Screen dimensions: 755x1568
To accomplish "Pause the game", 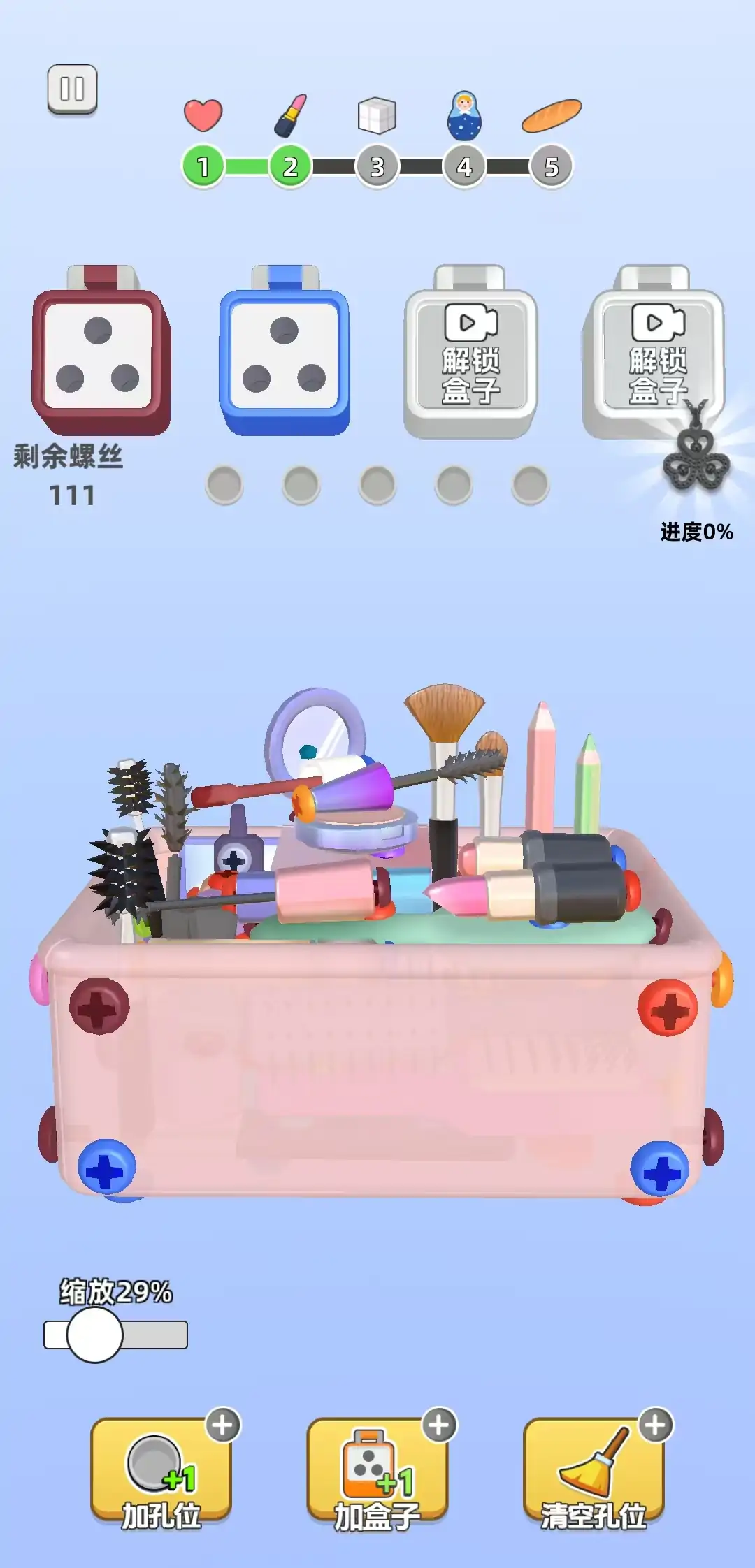I will [72, 89].
